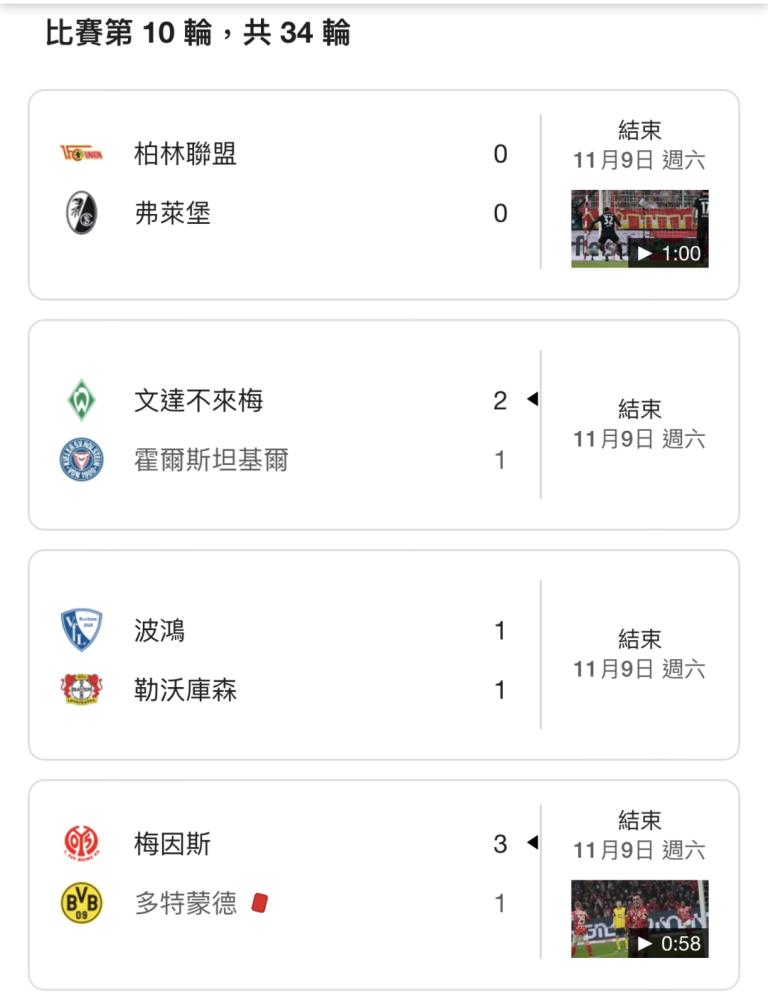Play the 1:00 highlight video for 柏林聯盟 match
This screenshot has height=1000, width=768.
[639, 229]
